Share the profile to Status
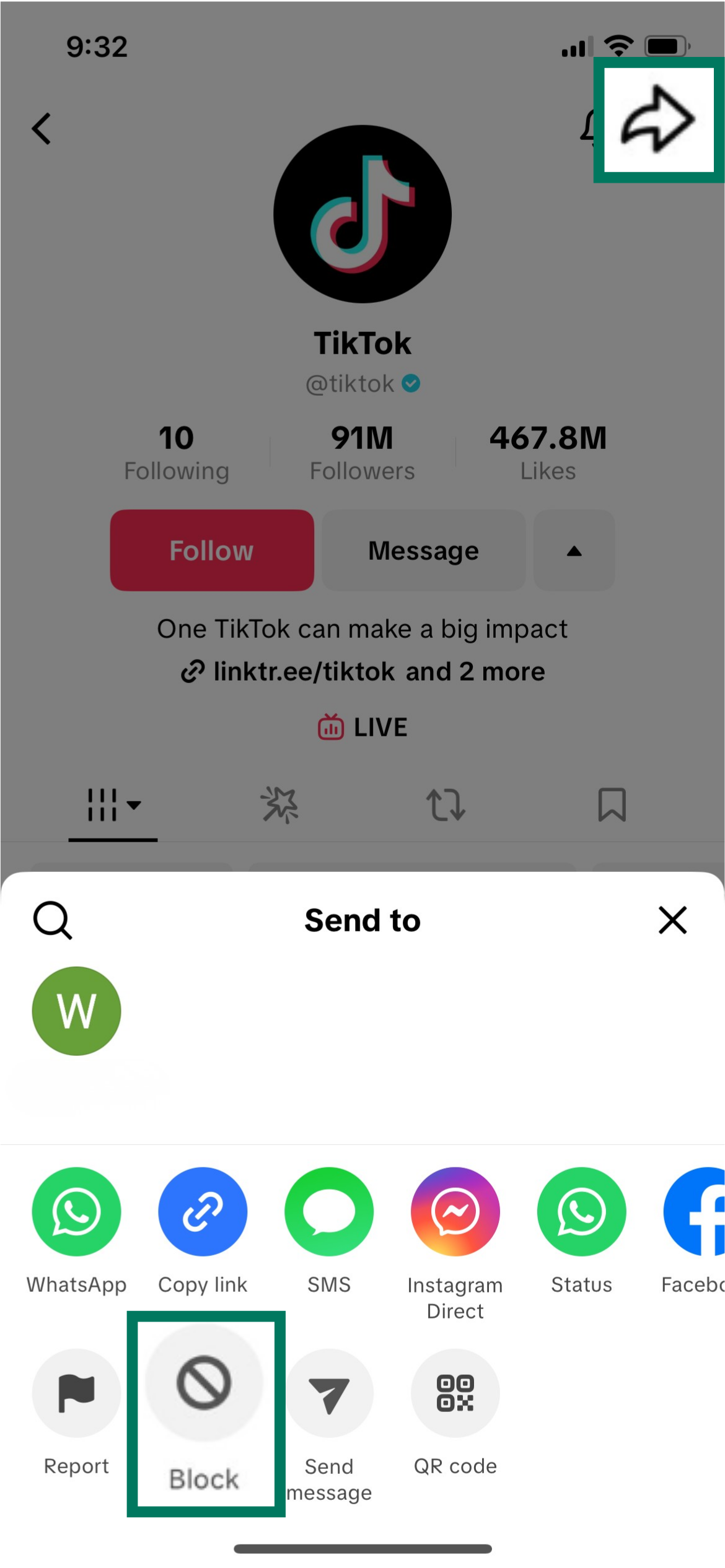 581,1211
